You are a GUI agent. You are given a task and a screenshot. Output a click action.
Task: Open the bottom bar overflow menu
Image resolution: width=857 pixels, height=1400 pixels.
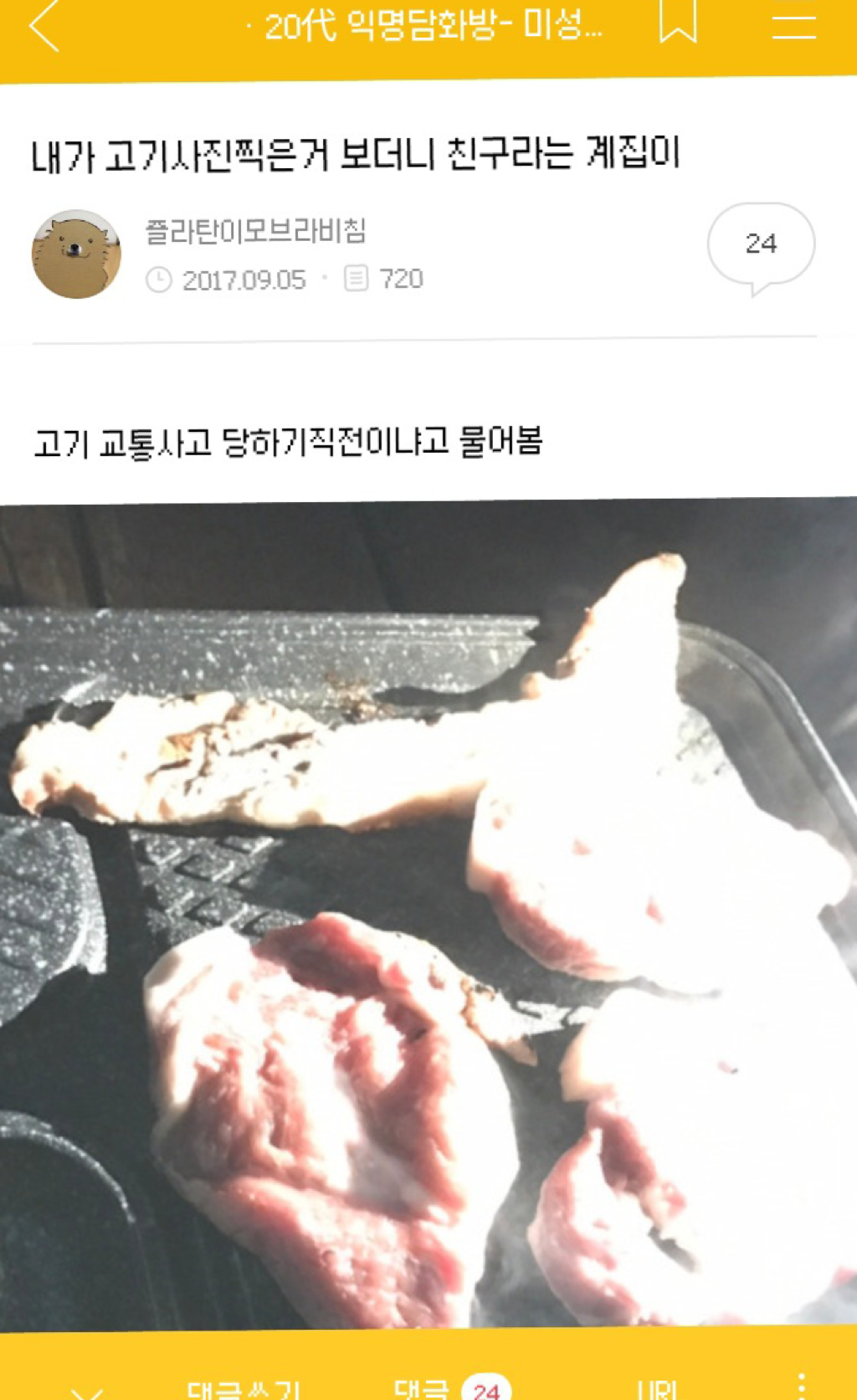pyautogui.click(x=801, y=1386)
